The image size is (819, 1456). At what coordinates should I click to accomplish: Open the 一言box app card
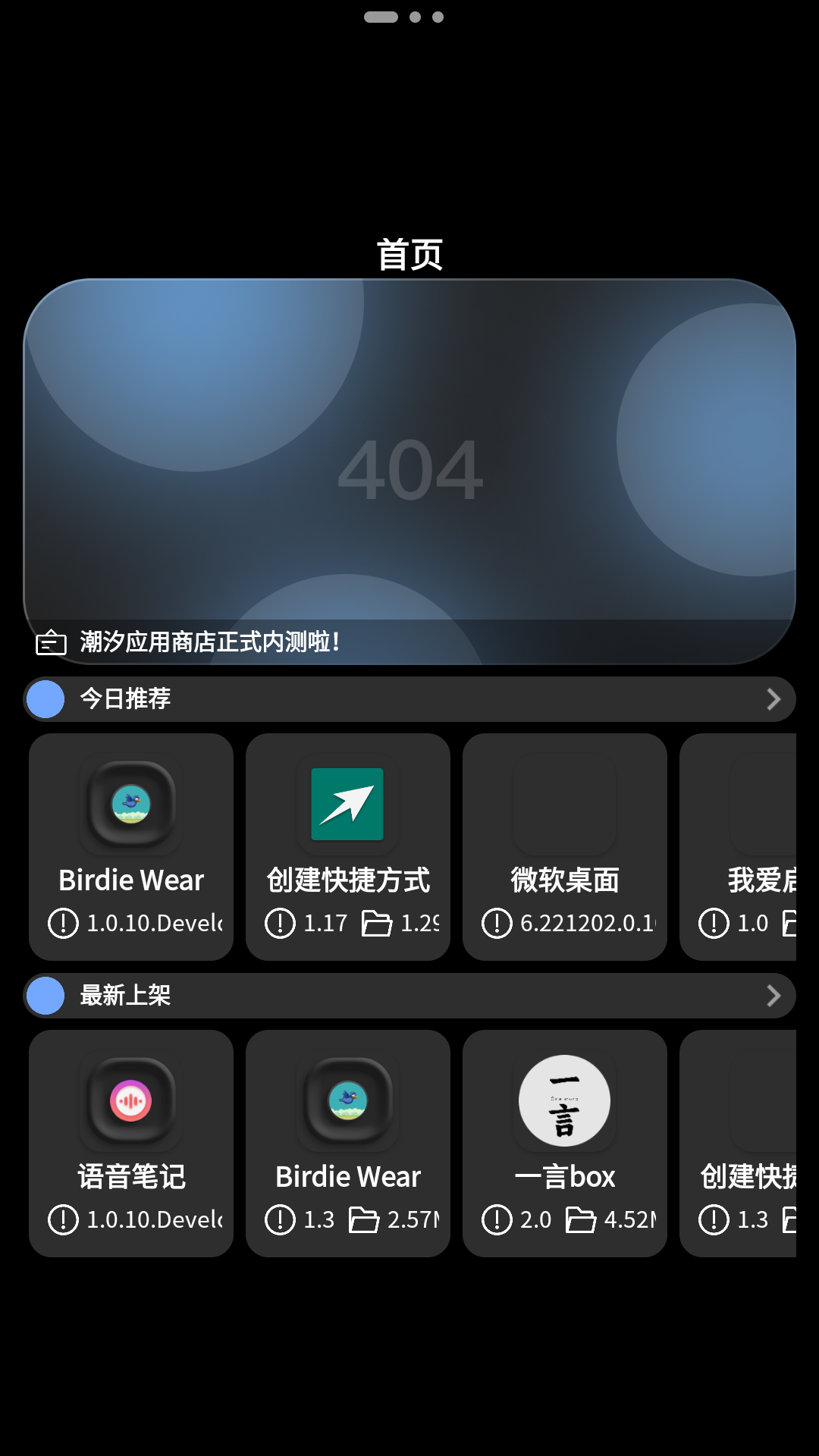pyautogui.click(x=565, y=1144)
